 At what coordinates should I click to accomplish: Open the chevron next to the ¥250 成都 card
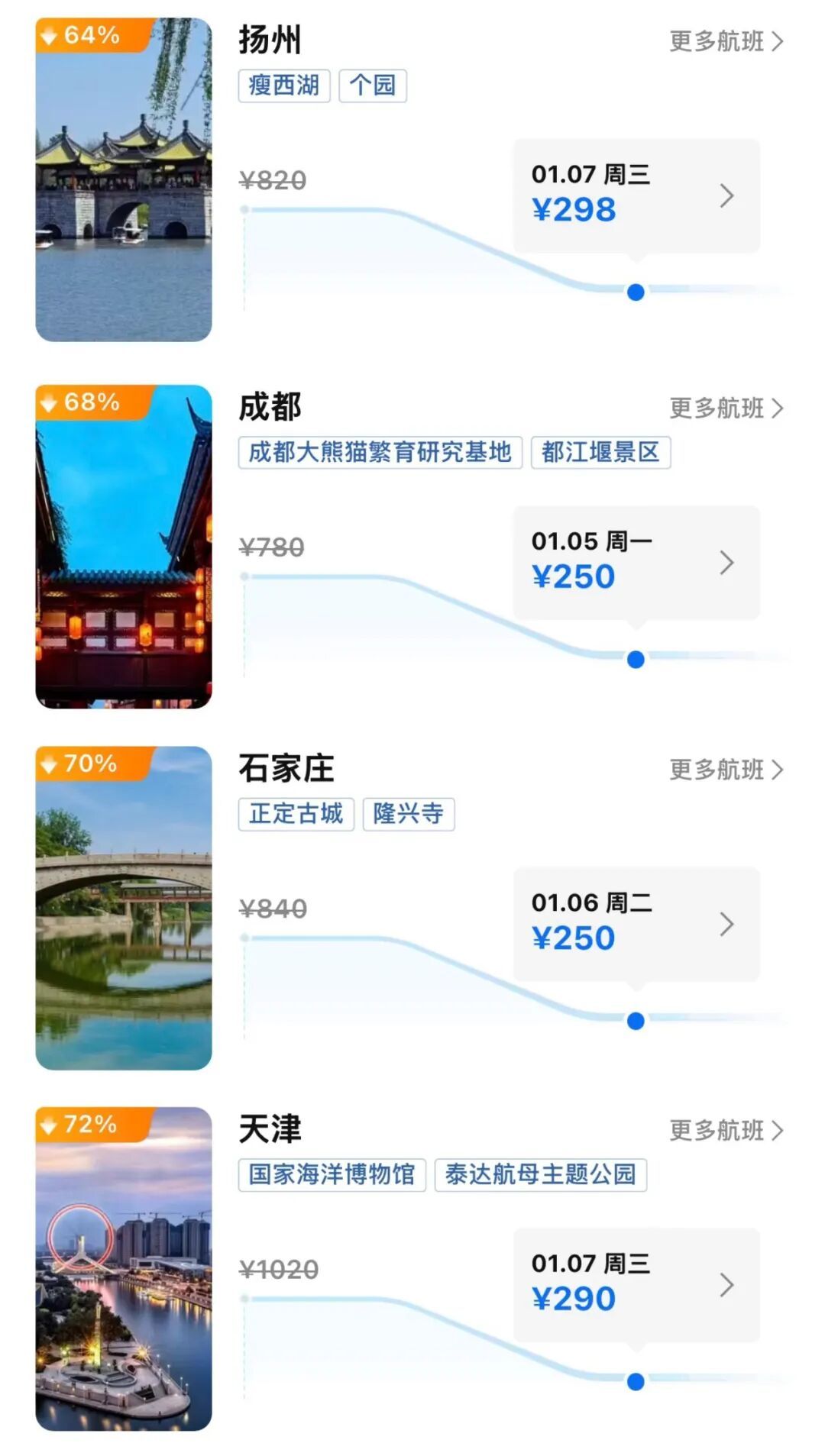726,563
